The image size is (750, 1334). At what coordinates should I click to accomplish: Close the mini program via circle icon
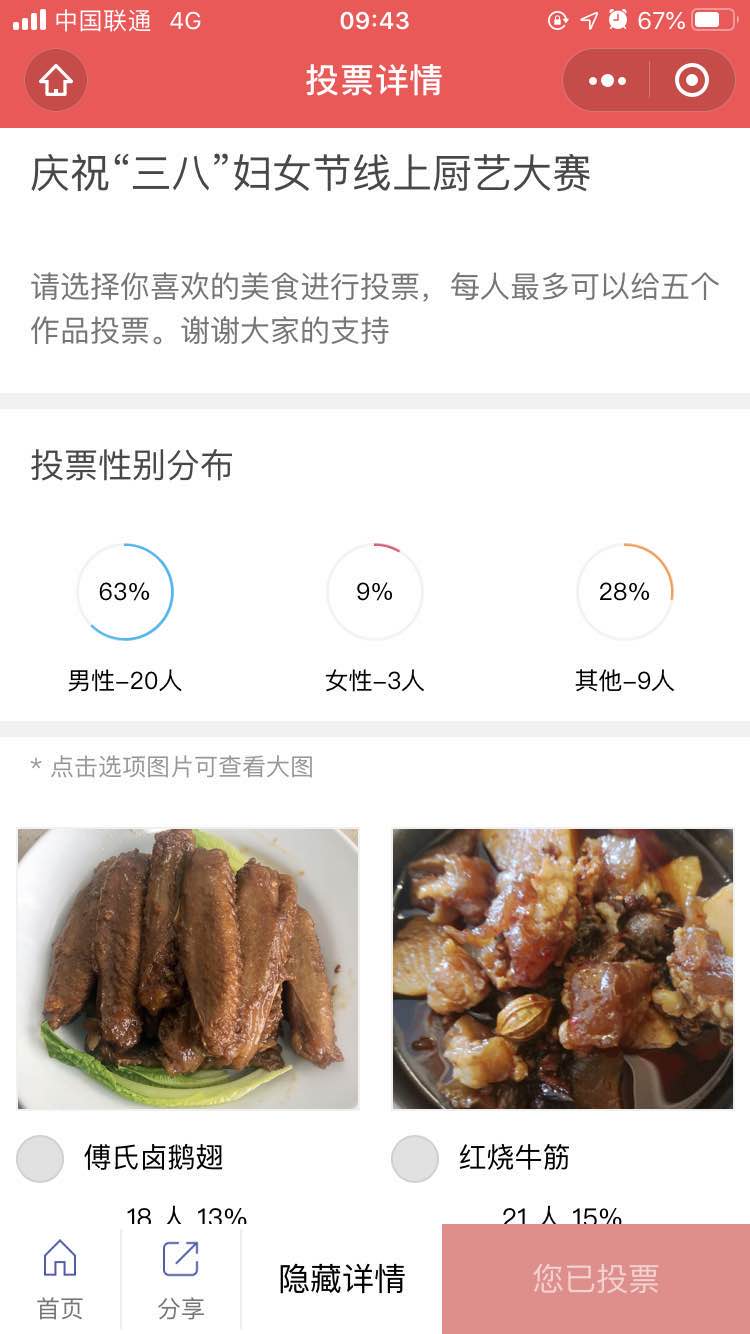click(692, 80)
